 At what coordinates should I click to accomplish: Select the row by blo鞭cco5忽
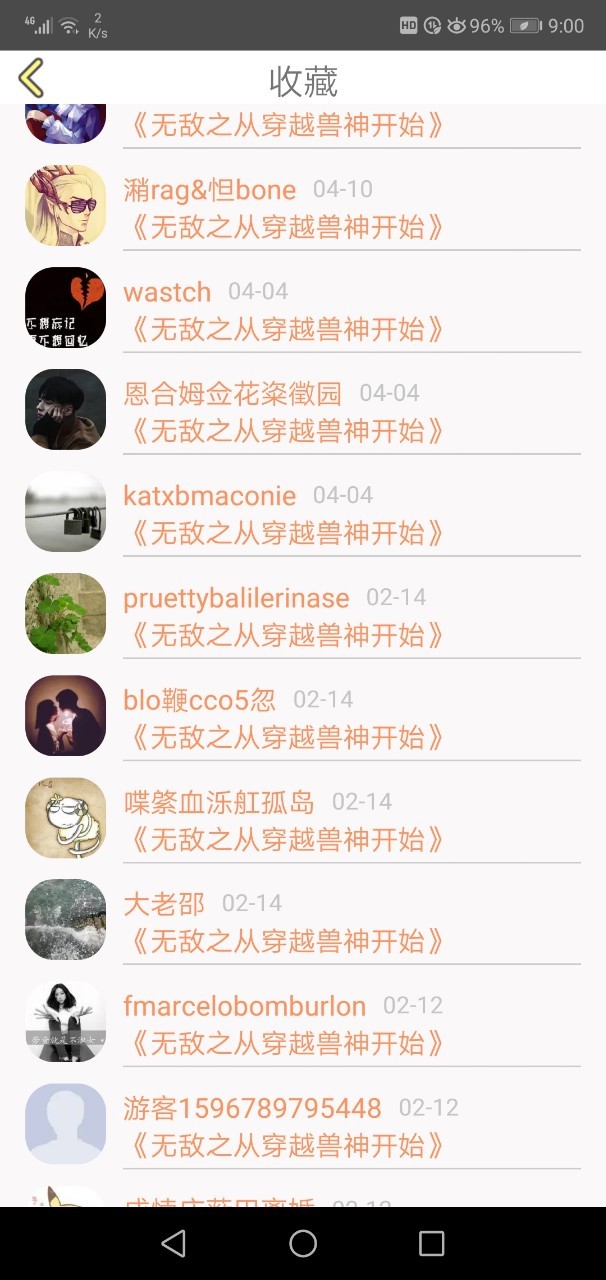tap(303, 716)
